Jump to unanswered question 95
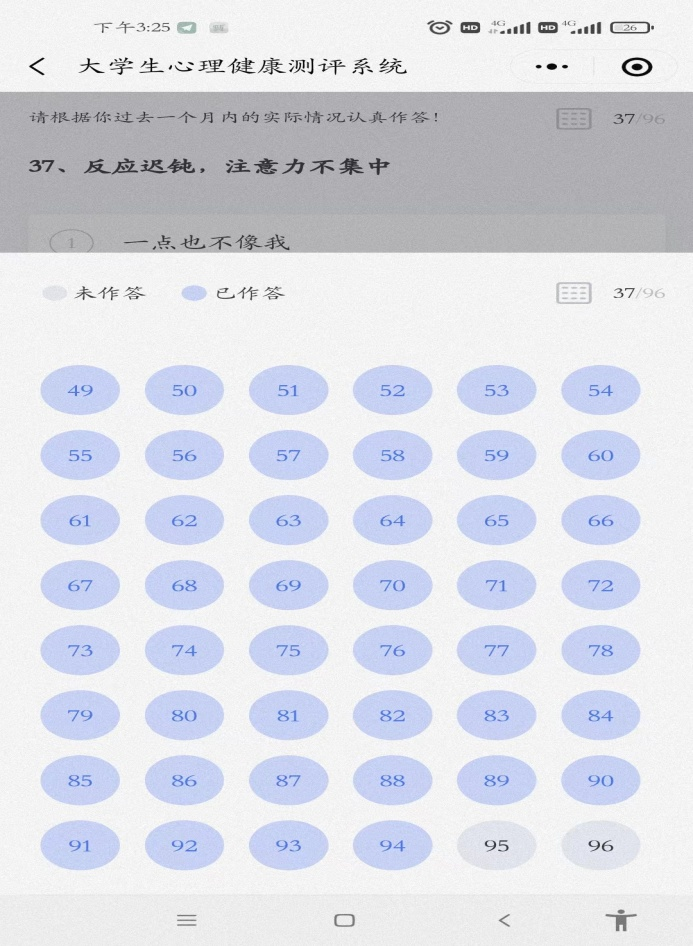The image size is (693, 946). [x=496, y=845]
